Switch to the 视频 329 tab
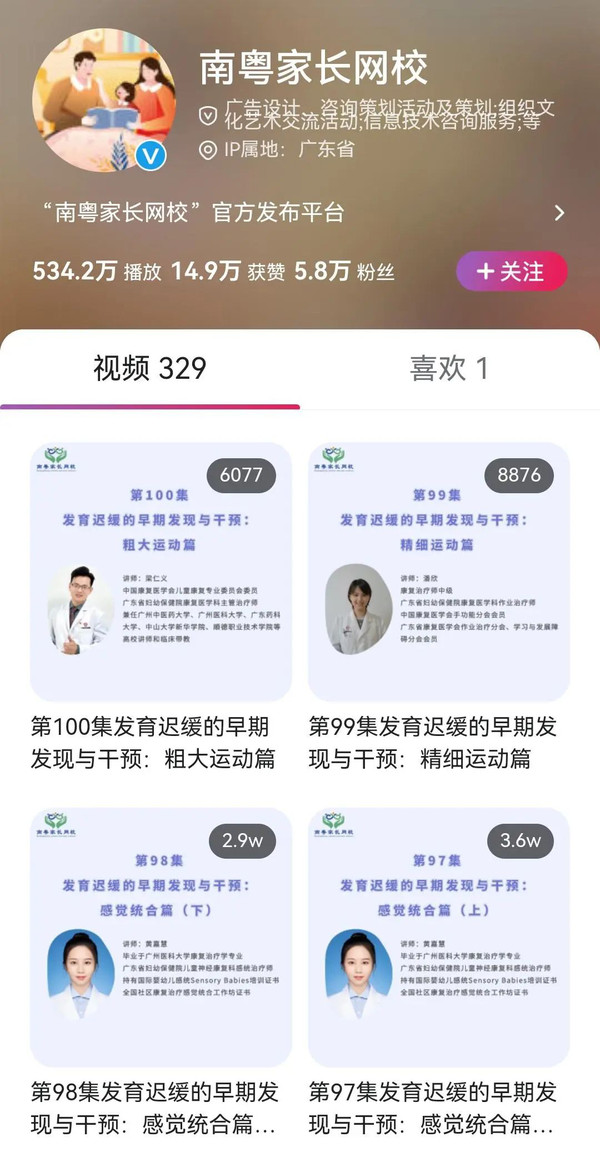 [x=150, y=368]
